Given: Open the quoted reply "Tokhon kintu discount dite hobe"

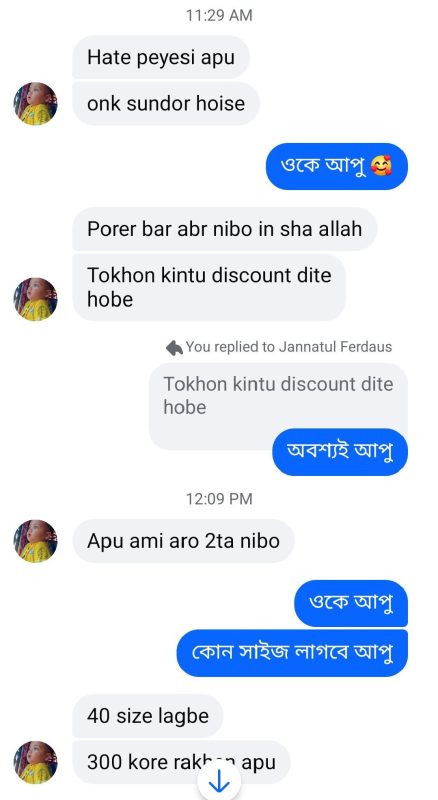Looking at the screenshot, I should point(278,395).
